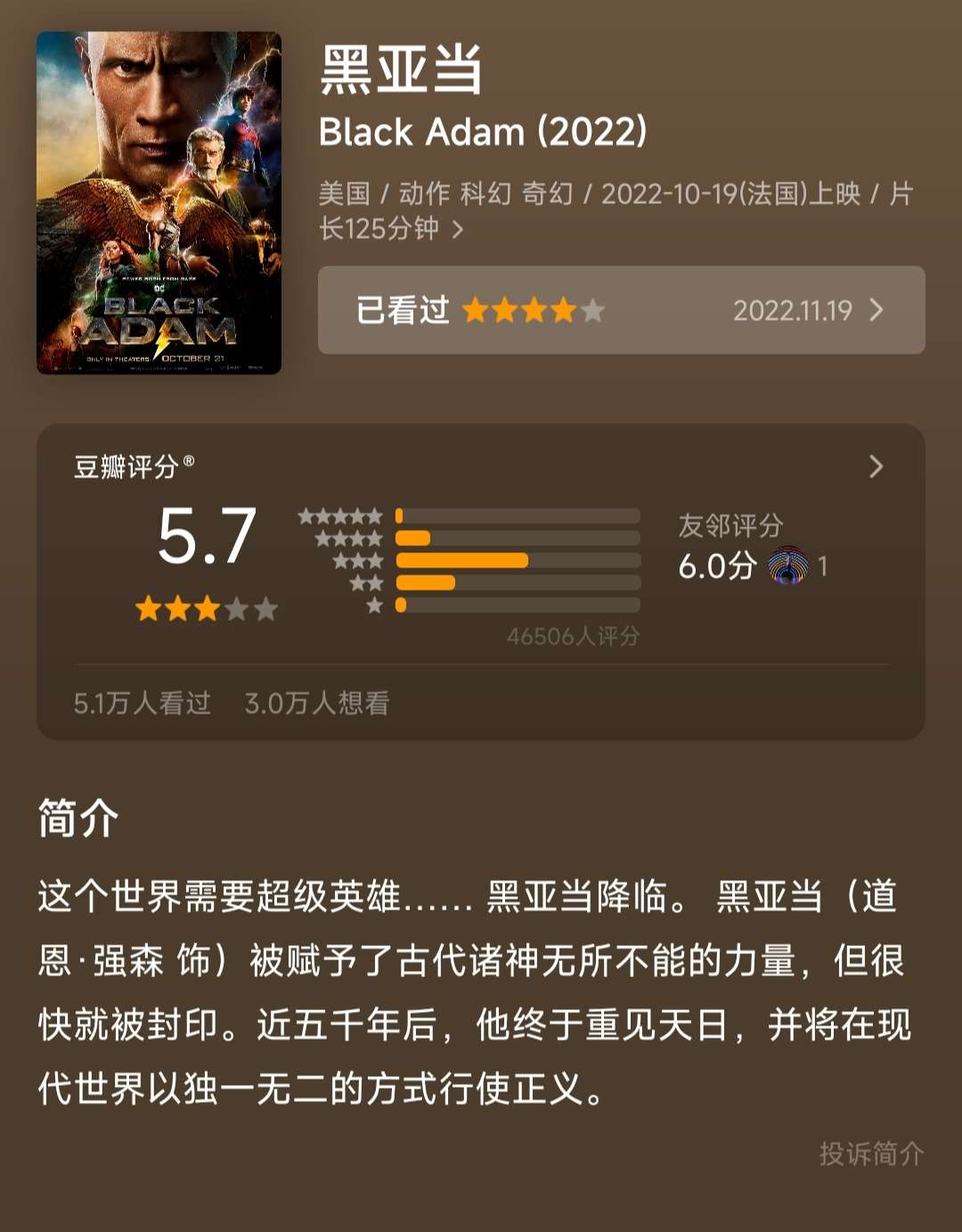Open the 已看过 rating row dated 2022.11.19
962x1232 pixels.
point(621,310)
